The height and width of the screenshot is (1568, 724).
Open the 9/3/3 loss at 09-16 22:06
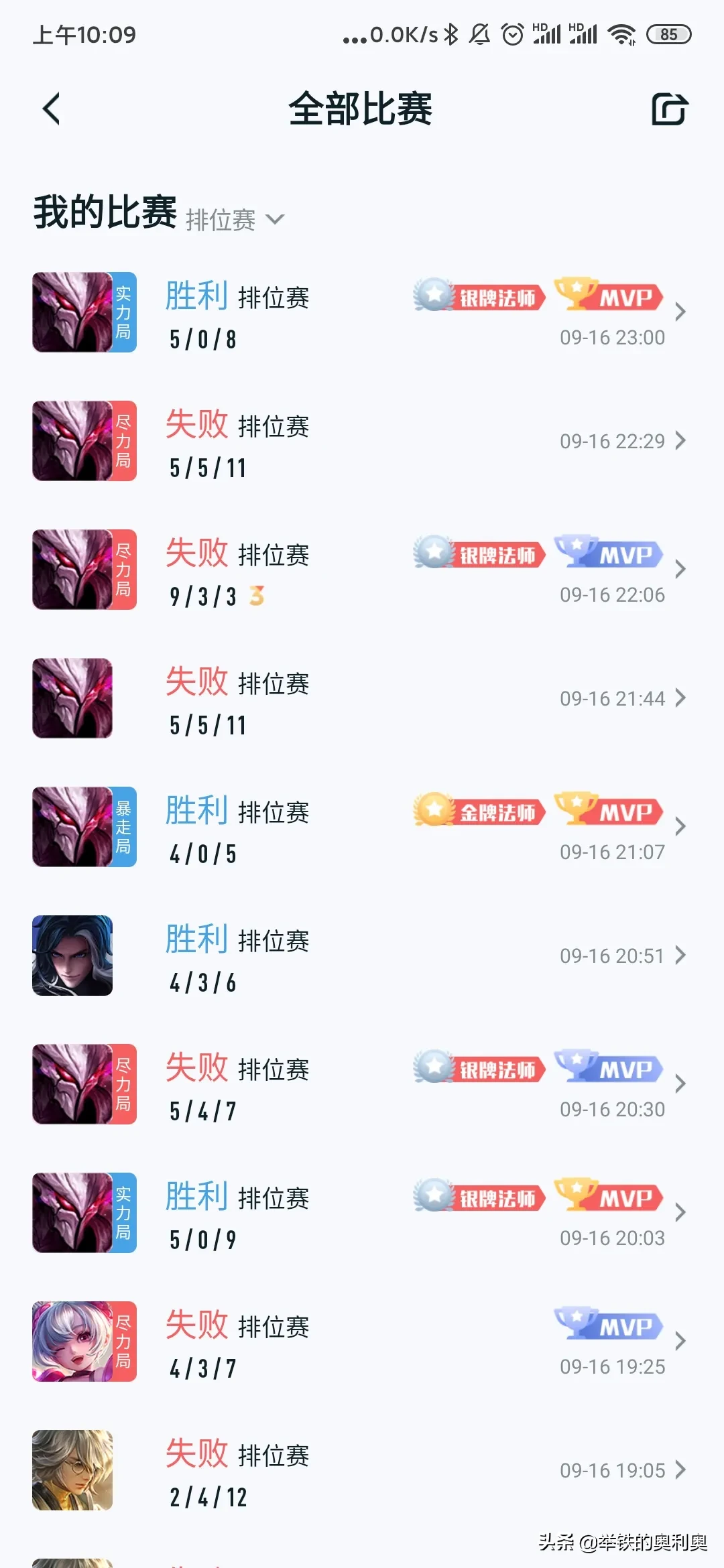point(362,570)
